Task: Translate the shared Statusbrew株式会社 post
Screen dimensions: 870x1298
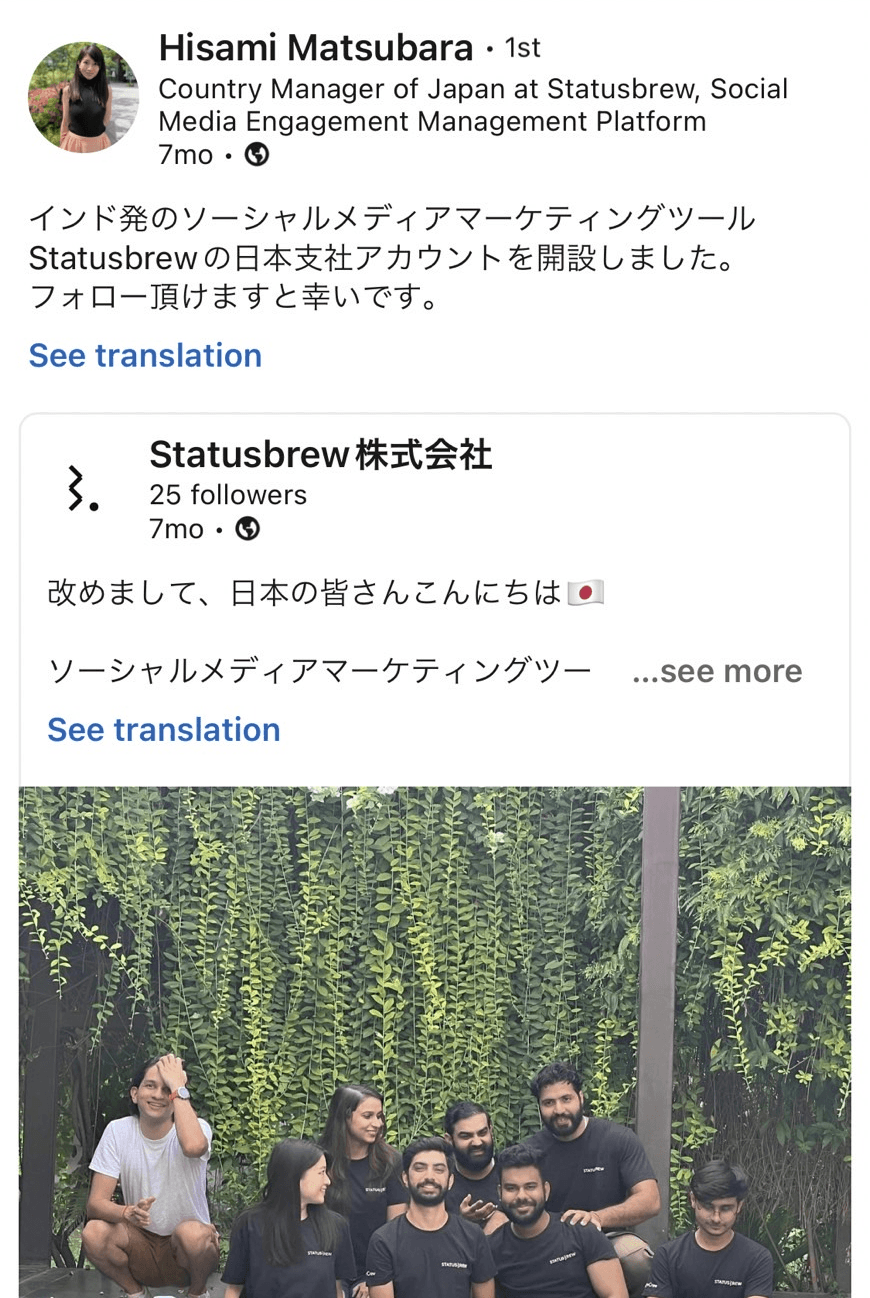Action: click(x=164, y=729)
